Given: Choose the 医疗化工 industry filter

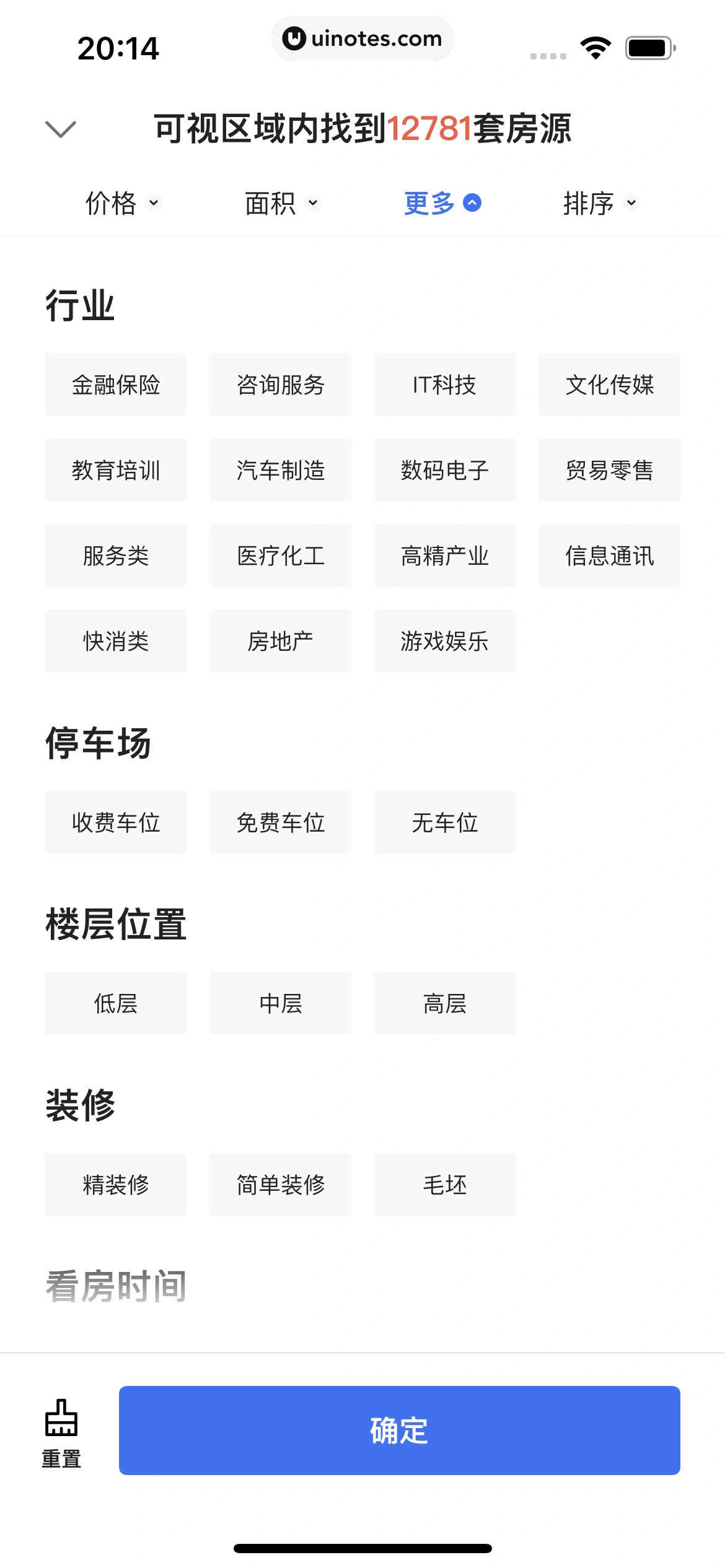Looking at the screenshot, I should click(x=280, y=555).
